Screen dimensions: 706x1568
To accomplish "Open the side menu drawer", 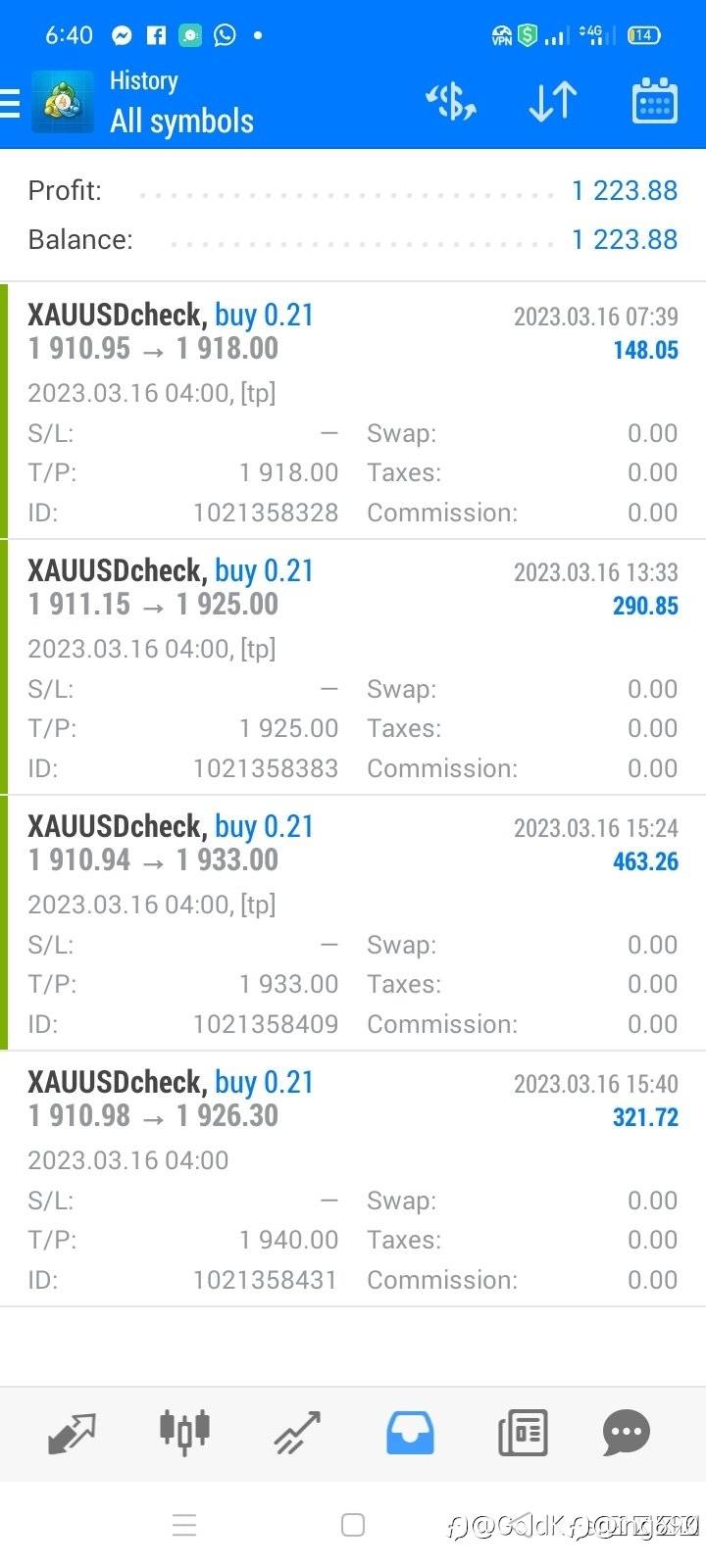I will click(10, 103).
